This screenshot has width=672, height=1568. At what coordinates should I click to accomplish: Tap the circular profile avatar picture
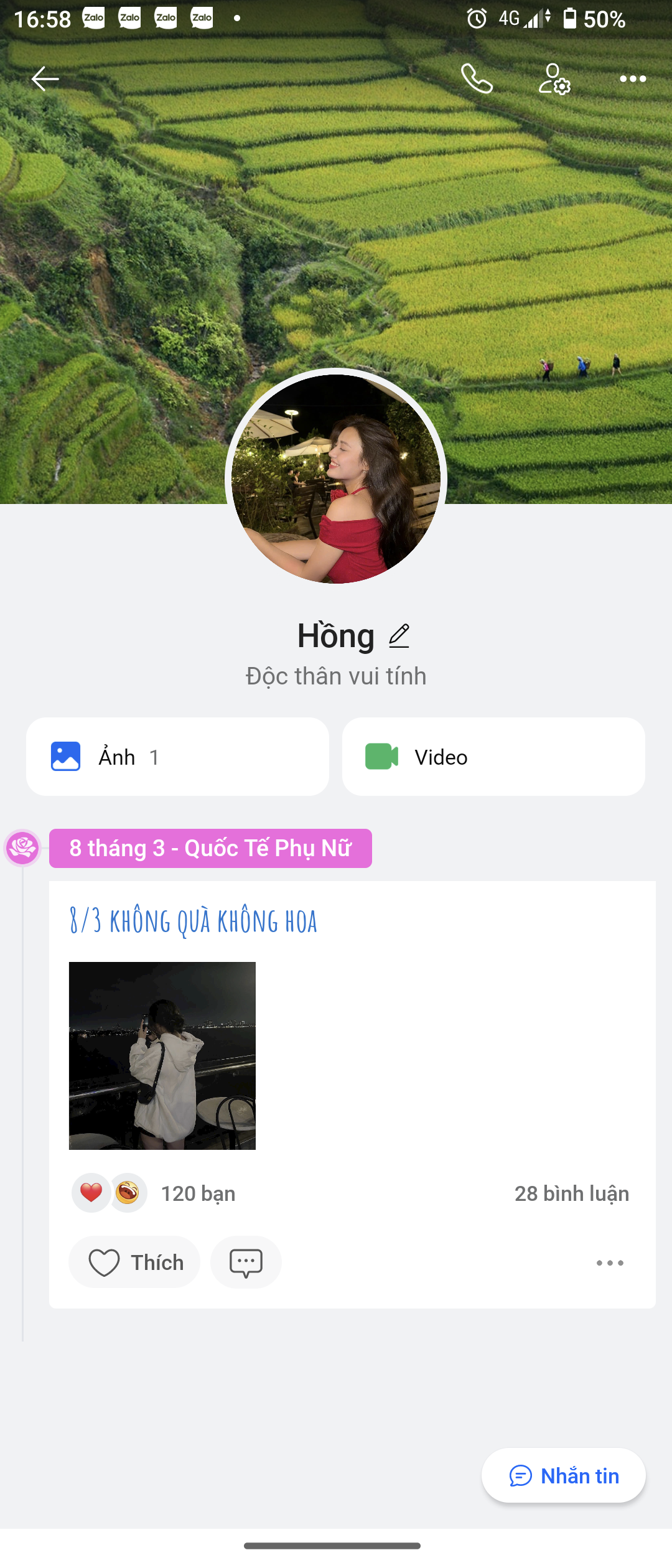click(x=336, y=479)
